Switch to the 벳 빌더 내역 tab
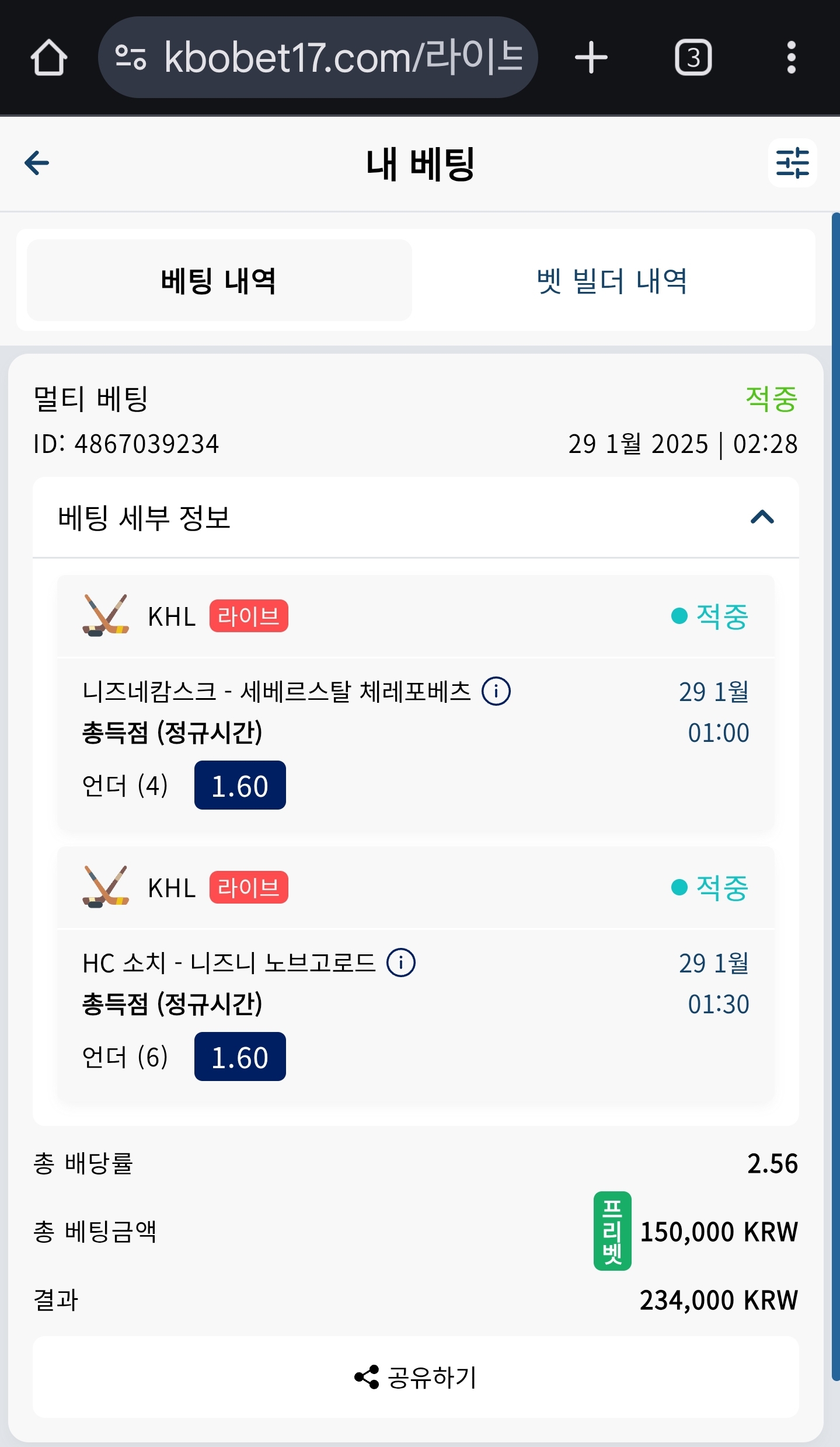This screenshot has width=840, height=1447. [612, 281]
